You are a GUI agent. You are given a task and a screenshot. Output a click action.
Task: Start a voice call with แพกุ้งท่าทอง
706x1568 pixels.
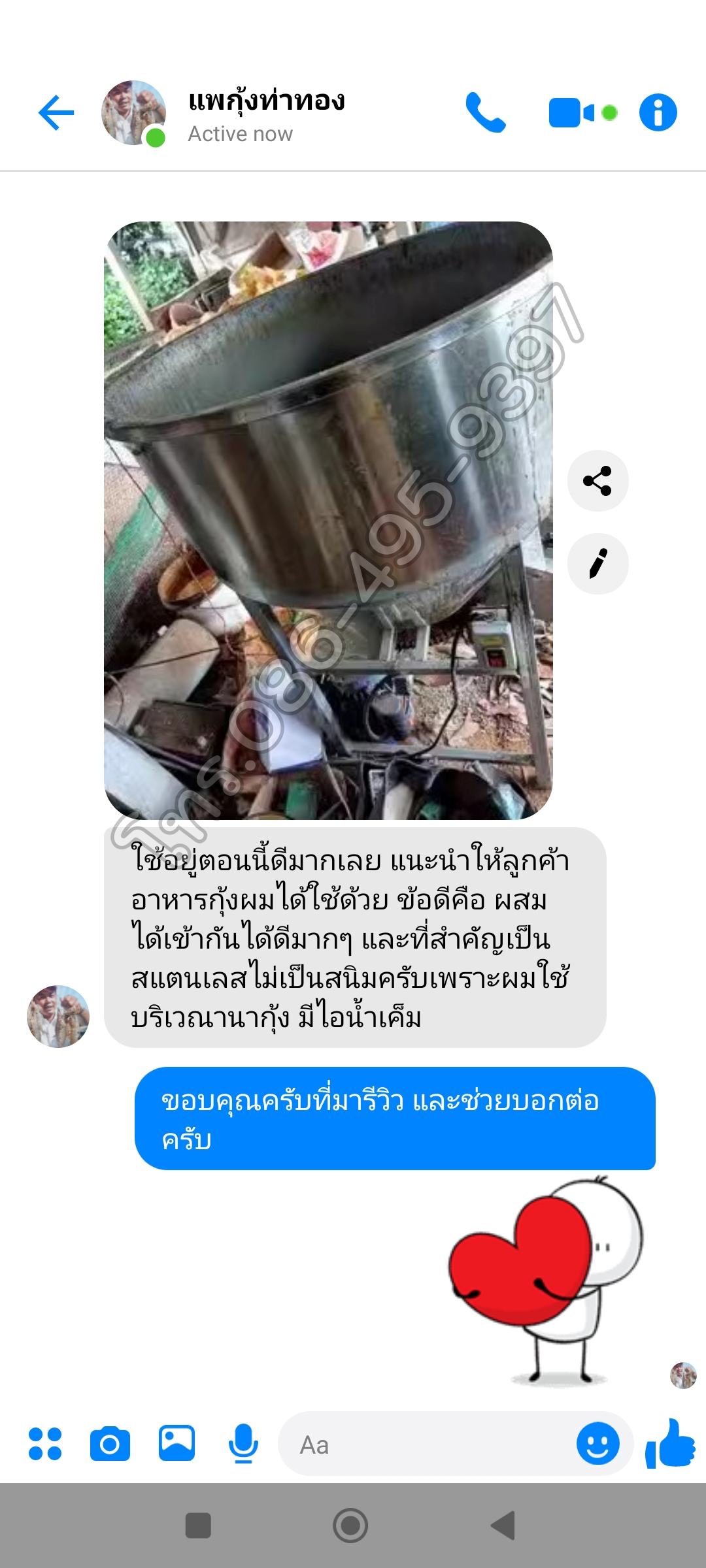point(485,112)
